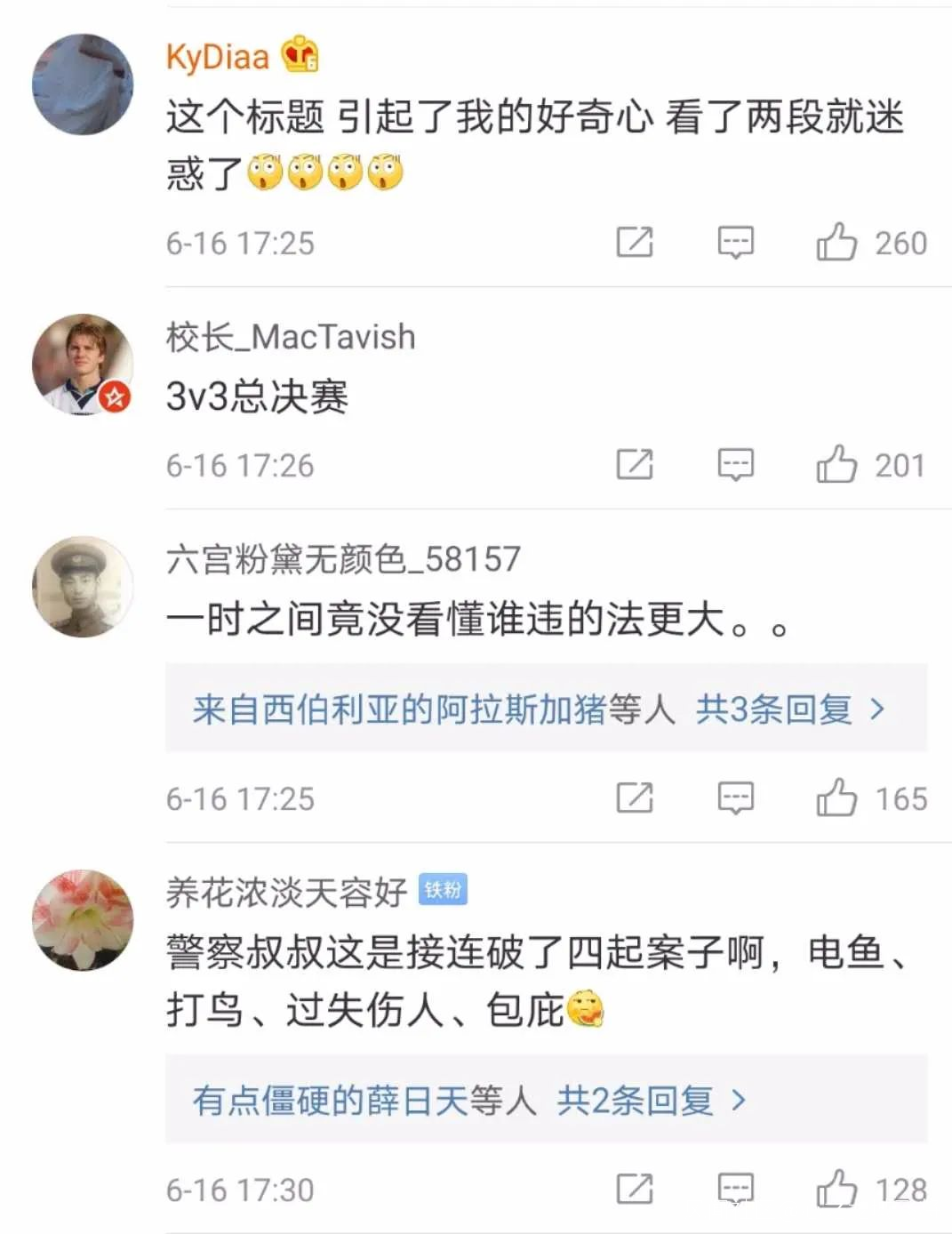The width and height of the screenshot is (952, 1234).
Task: Like 养花浓淡天容好's comment
Action: click(x=837, y=1189)
